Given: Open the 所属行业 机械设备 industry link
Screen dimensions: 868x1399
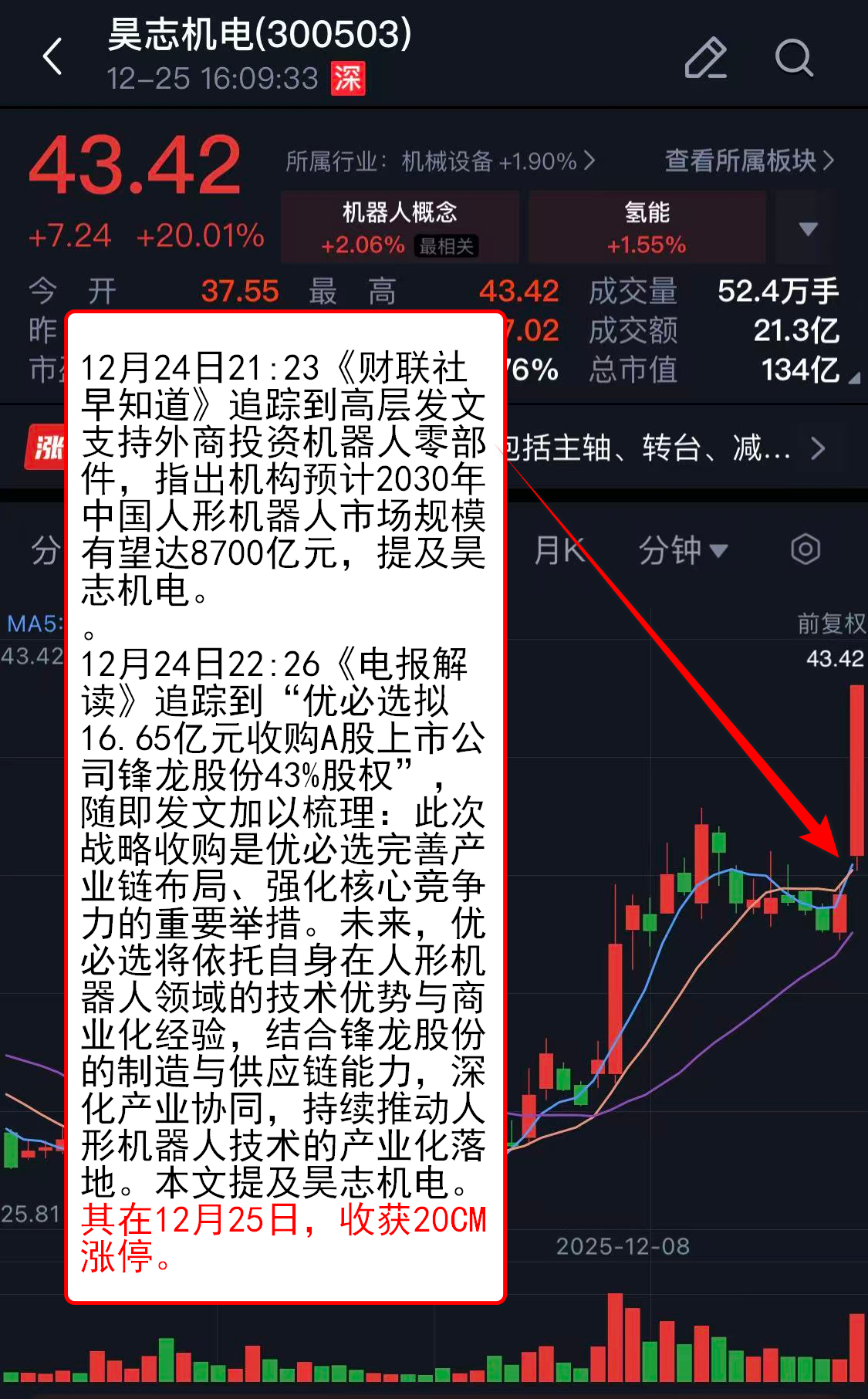Looking at the screenshot, I should pyautogui.click(x=440, y=161).
